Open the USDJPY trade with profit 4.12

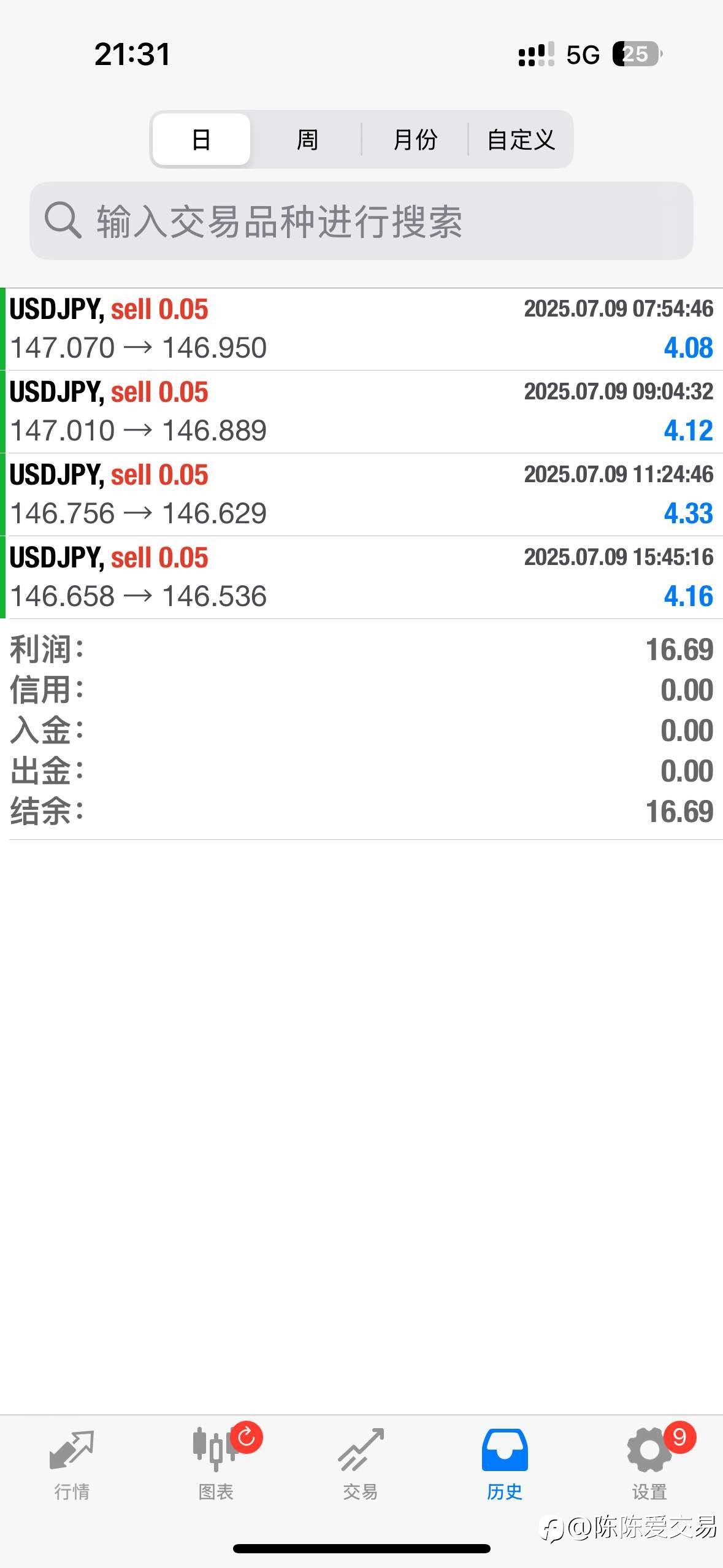click(x=361, y=412)
